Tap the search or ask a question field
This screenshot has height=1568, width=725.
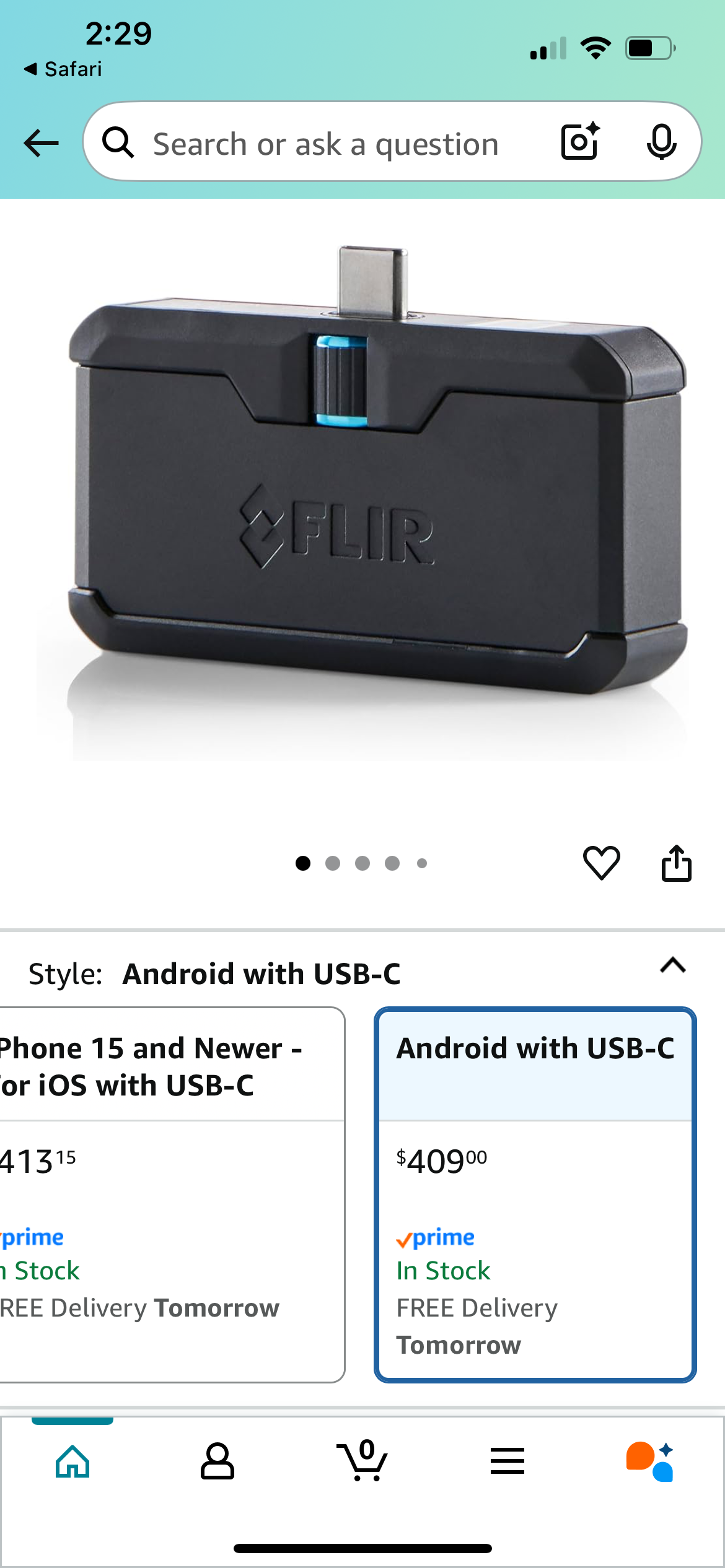coord(325,144)
